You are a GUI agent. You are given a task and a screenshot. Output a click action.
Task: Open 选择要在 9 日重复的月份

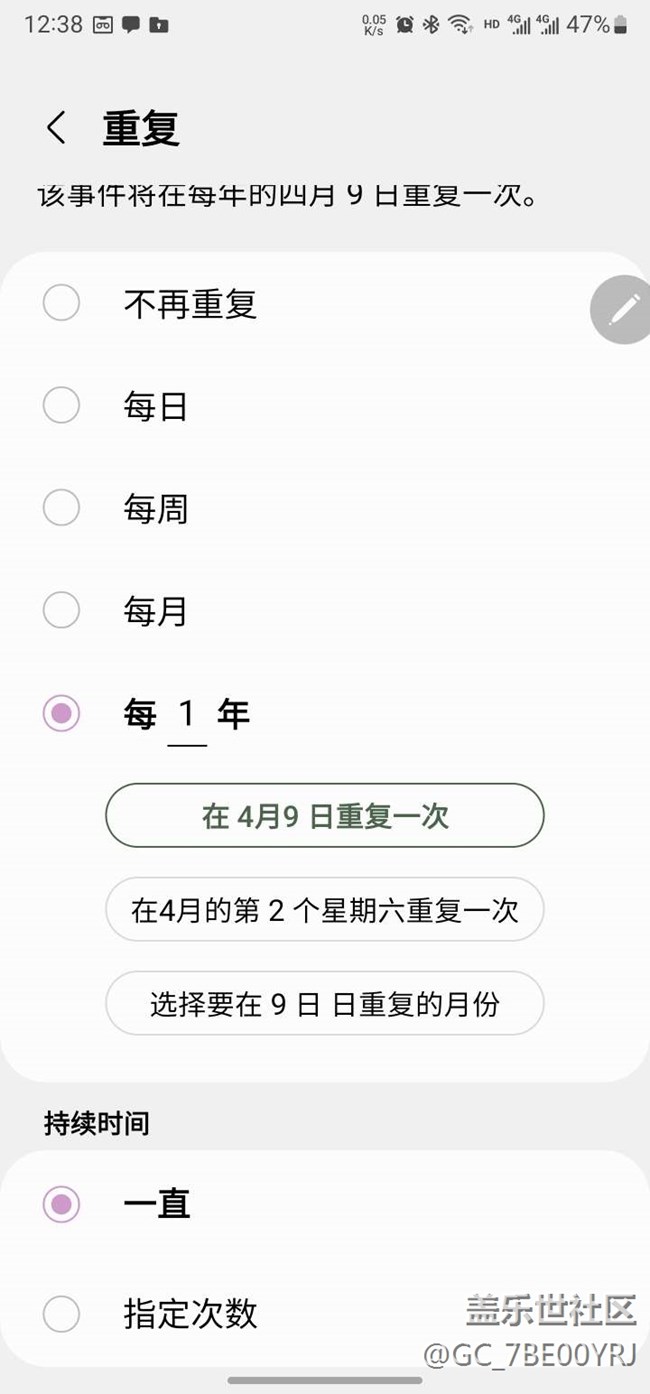tap(325, 1003)
